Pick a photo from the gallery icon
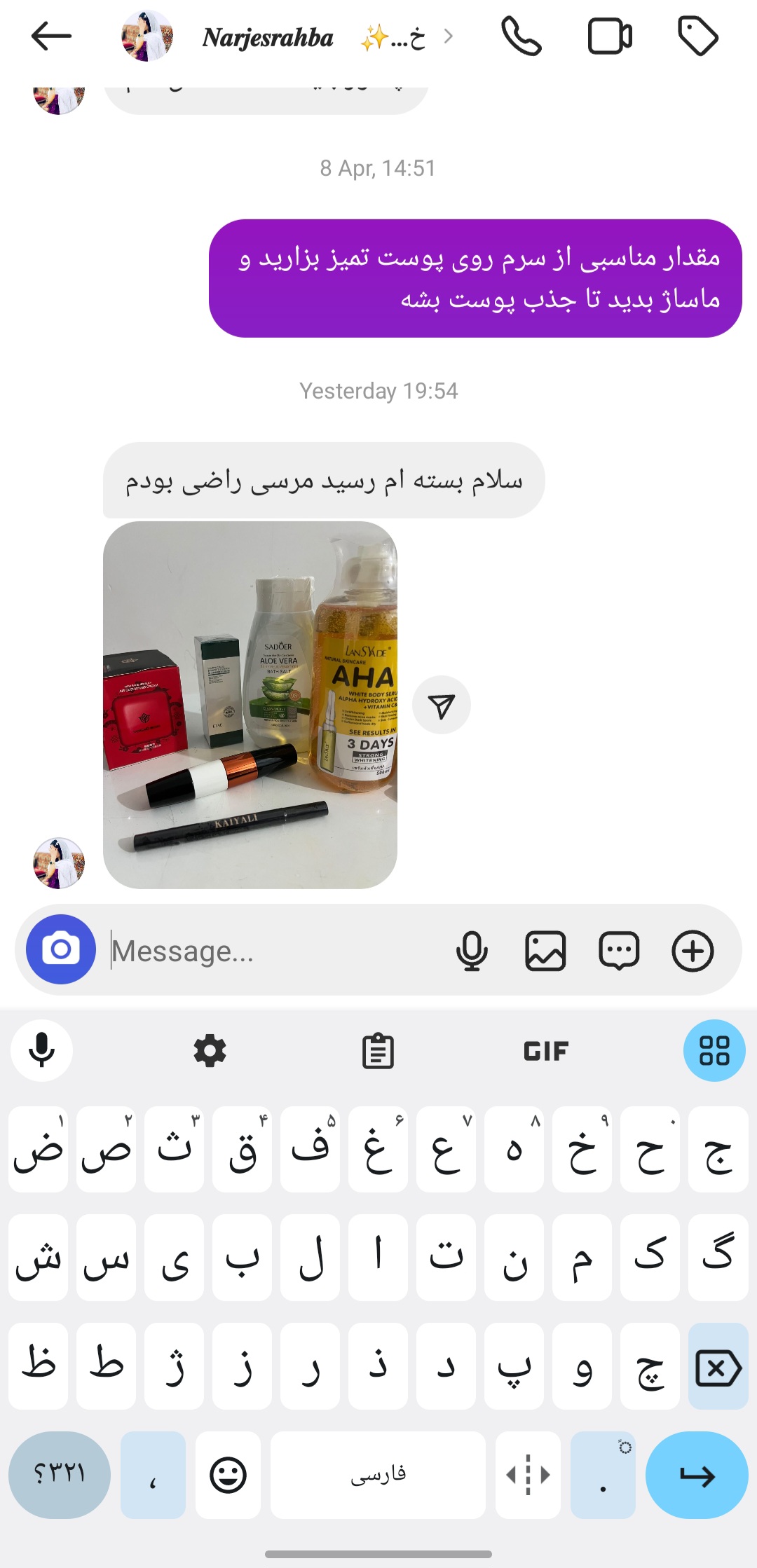757x1568 pixels. click(x=545, y=951)
